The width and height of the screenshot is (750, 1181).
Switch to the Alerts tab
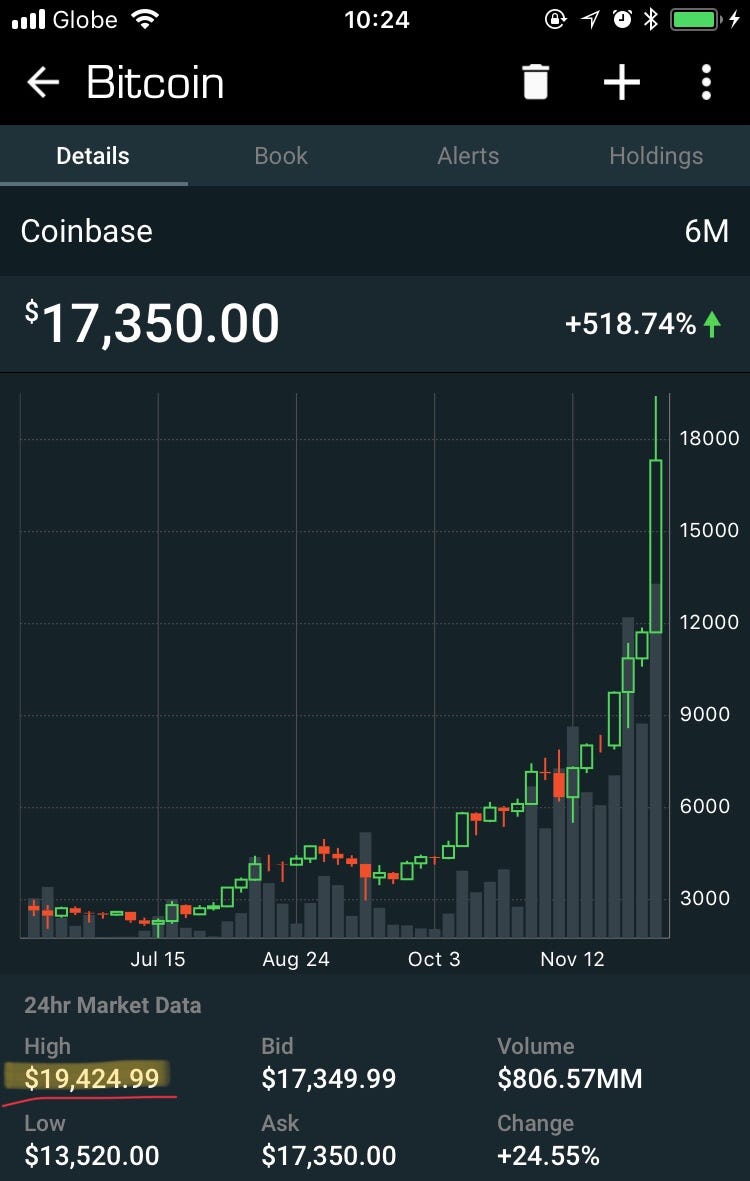coord(468,156)
